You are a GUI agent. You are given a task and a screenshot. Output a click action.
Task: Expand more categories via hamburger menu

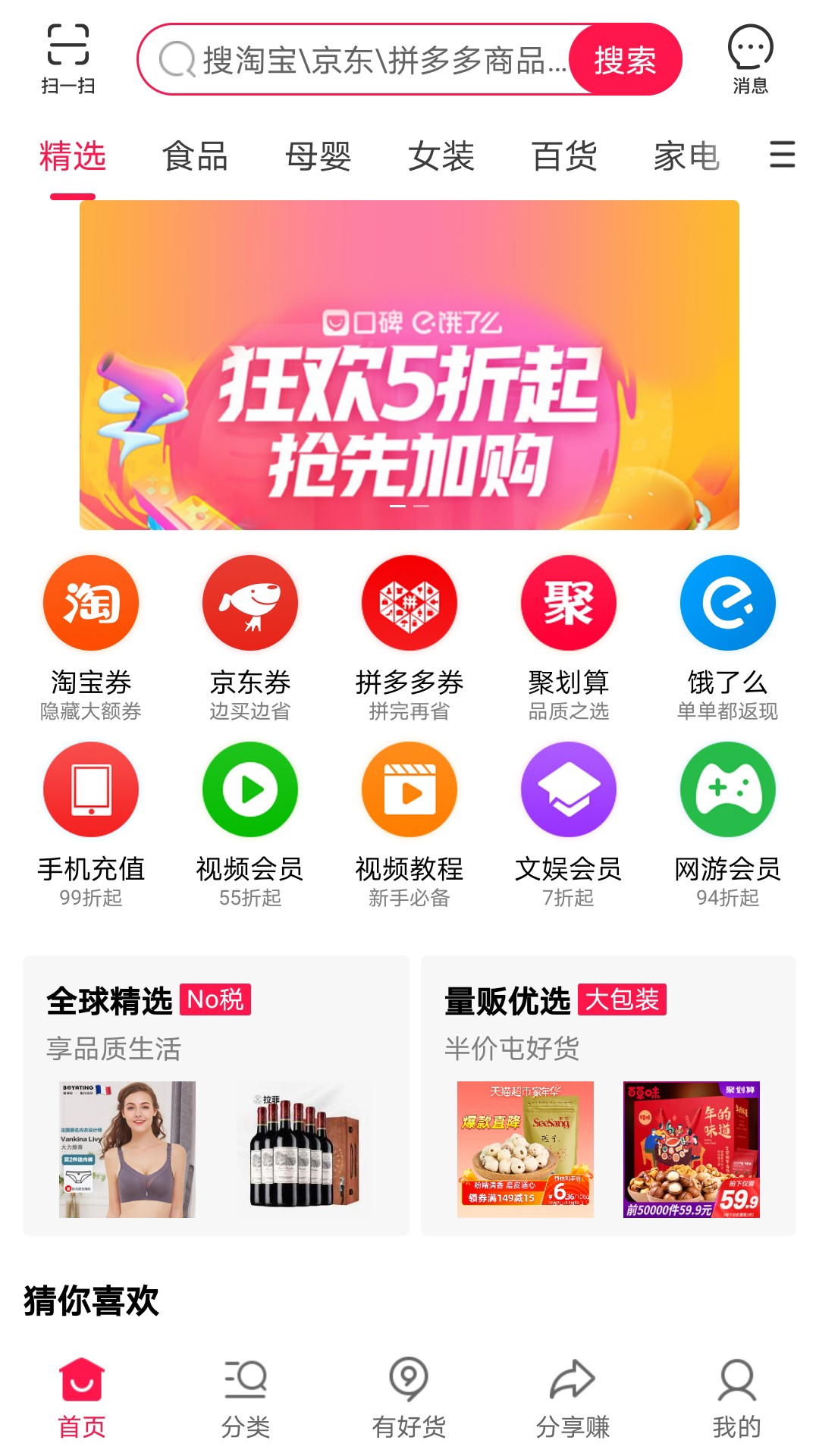coord(780,155)
